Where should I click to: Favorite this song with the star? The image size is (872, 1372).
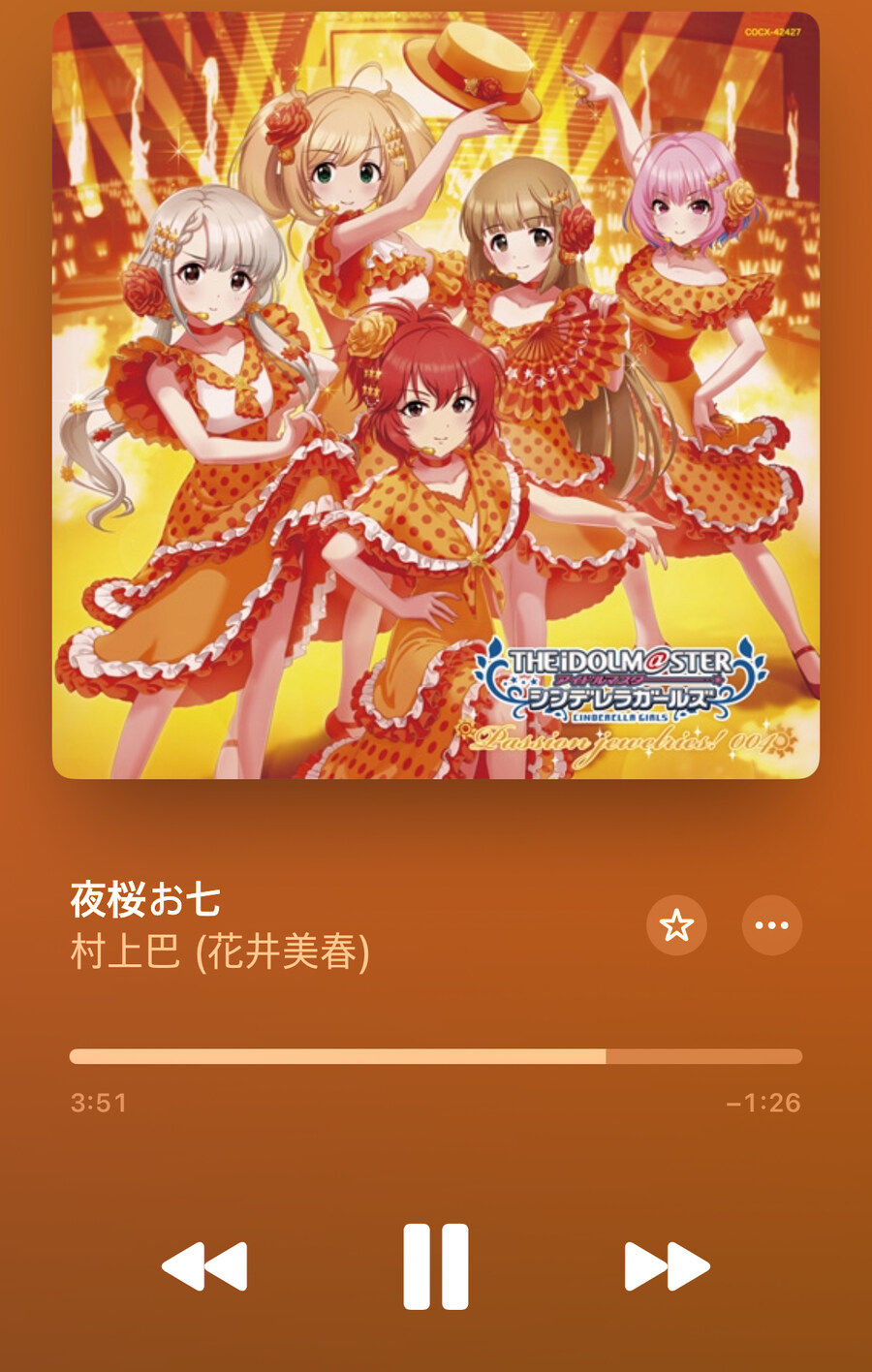(x=676, y=925)
